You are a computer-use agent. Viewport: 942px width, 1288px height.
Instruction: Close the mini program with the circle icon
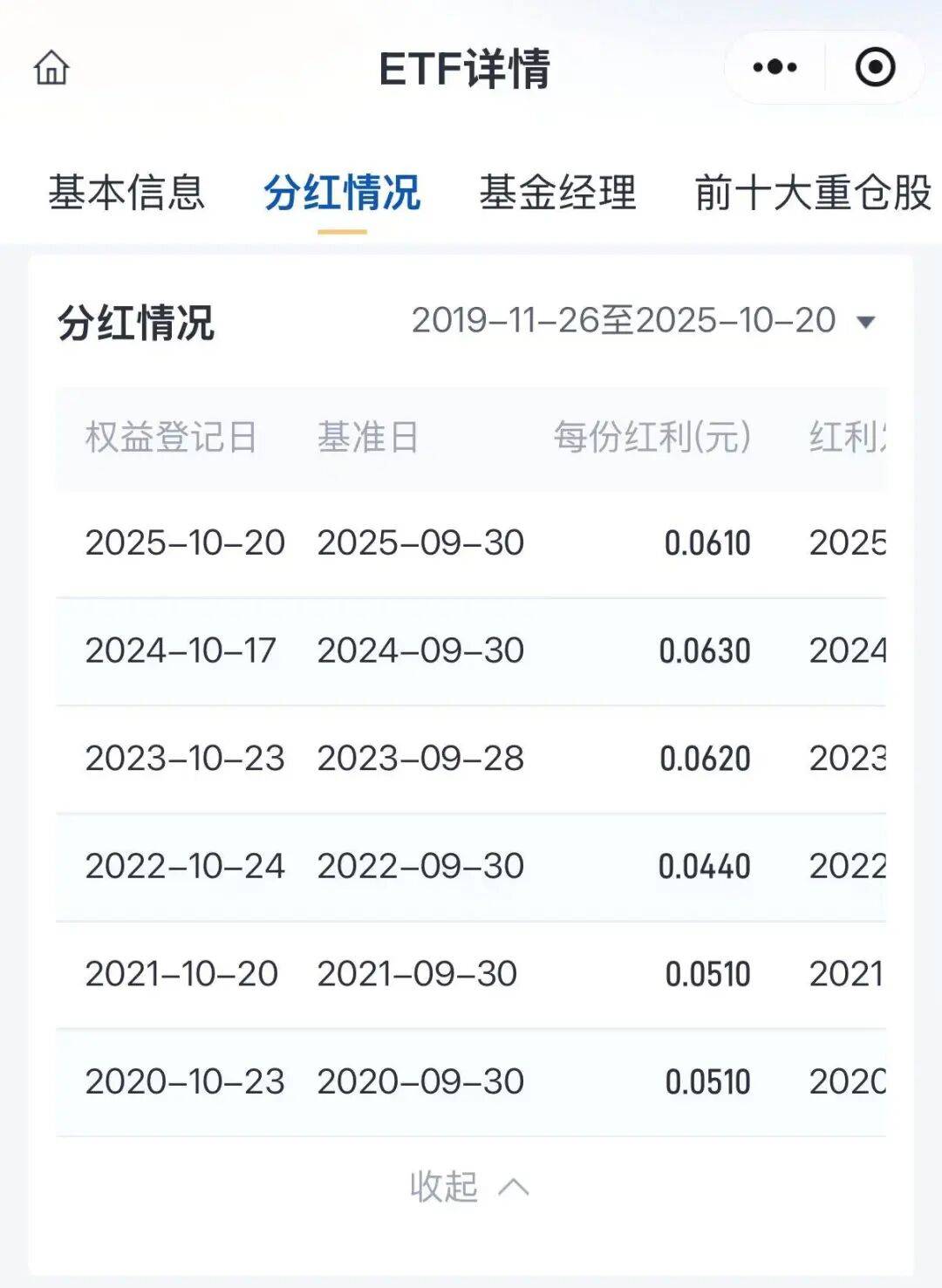click(875, 67)
